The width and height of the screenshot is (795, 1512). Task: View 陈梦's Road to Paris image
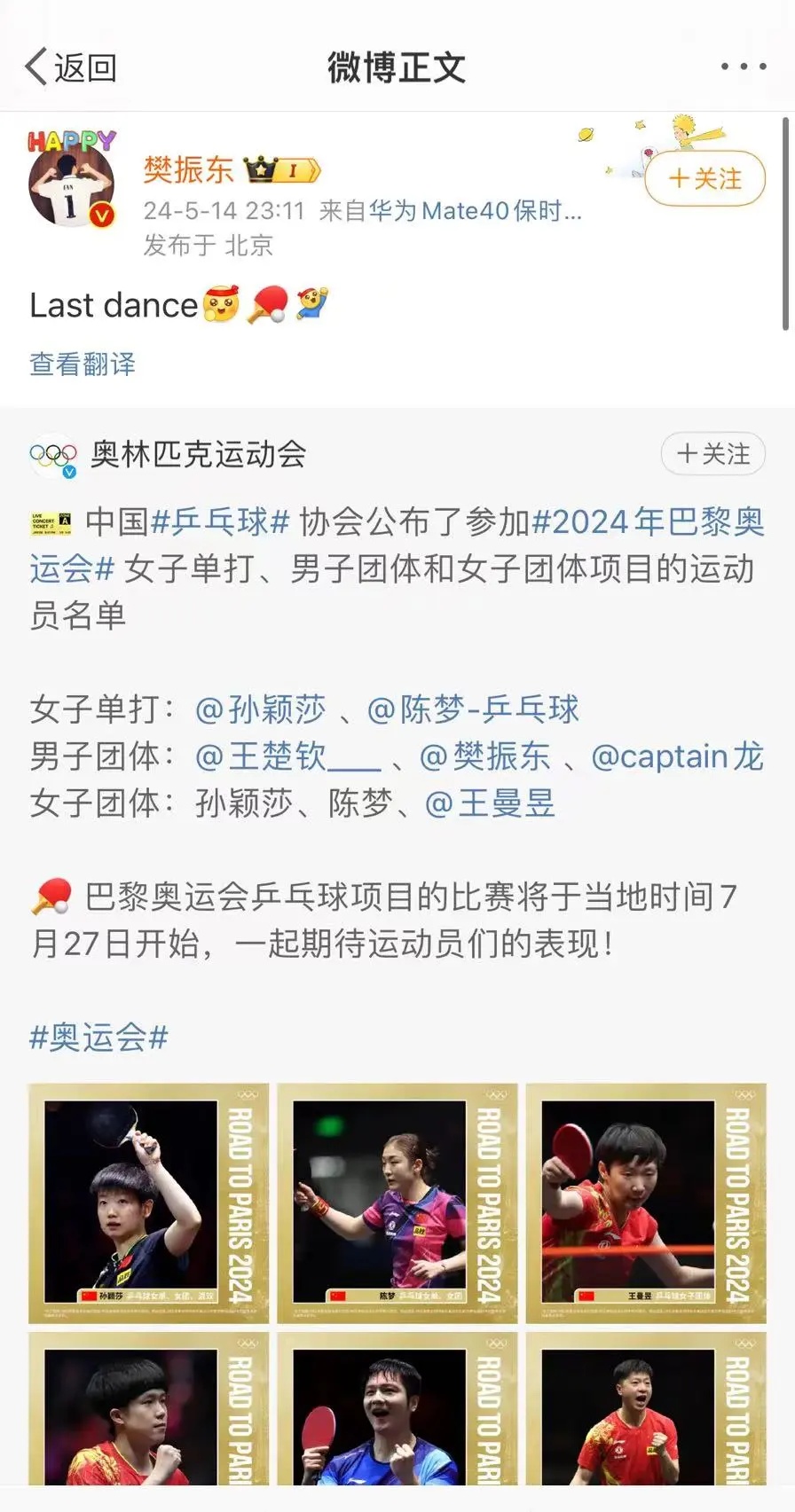(x=396, y=1202)
